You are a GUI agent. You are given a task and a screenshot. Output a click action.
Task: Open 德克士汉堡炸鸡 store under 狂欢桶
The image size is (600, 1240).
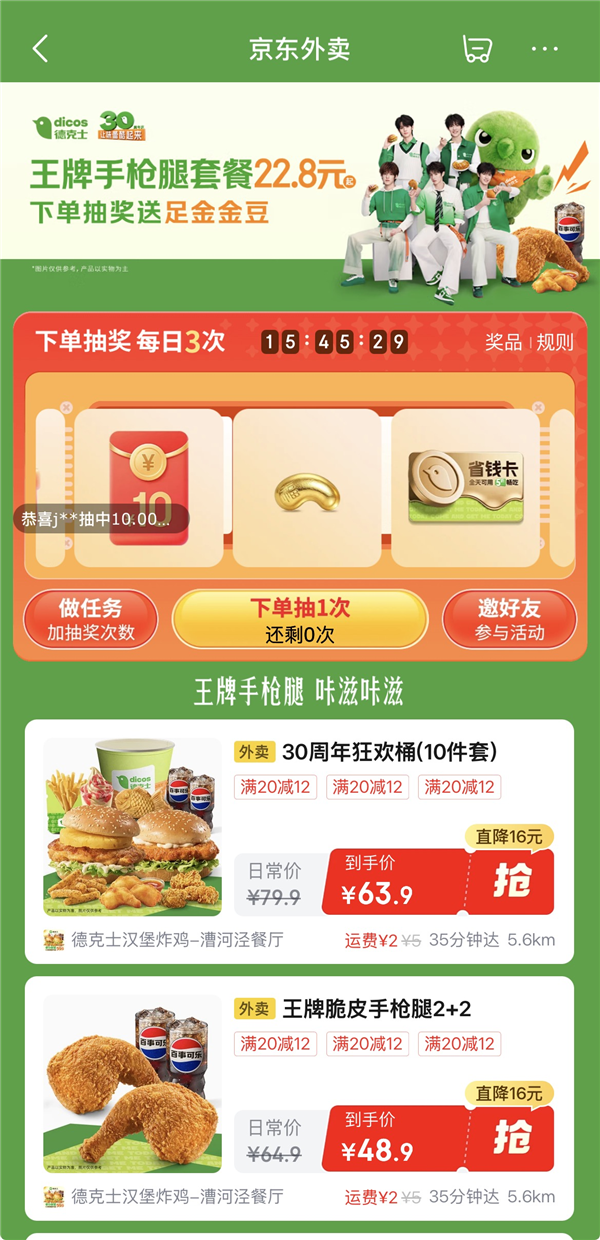[x=177, y=940]
